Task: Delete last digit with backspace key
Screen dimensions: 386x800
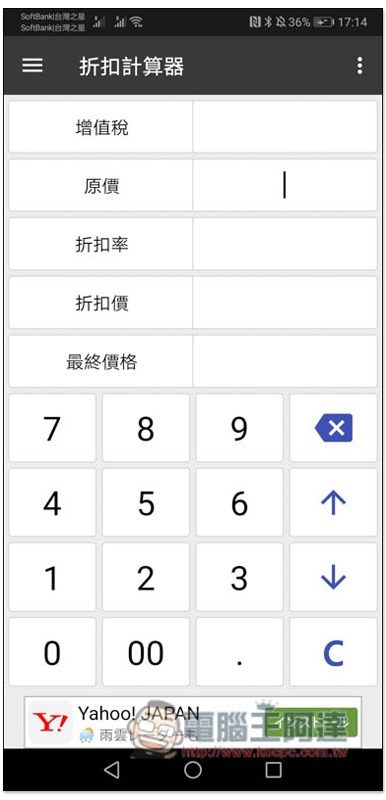Action: (333, 428)
